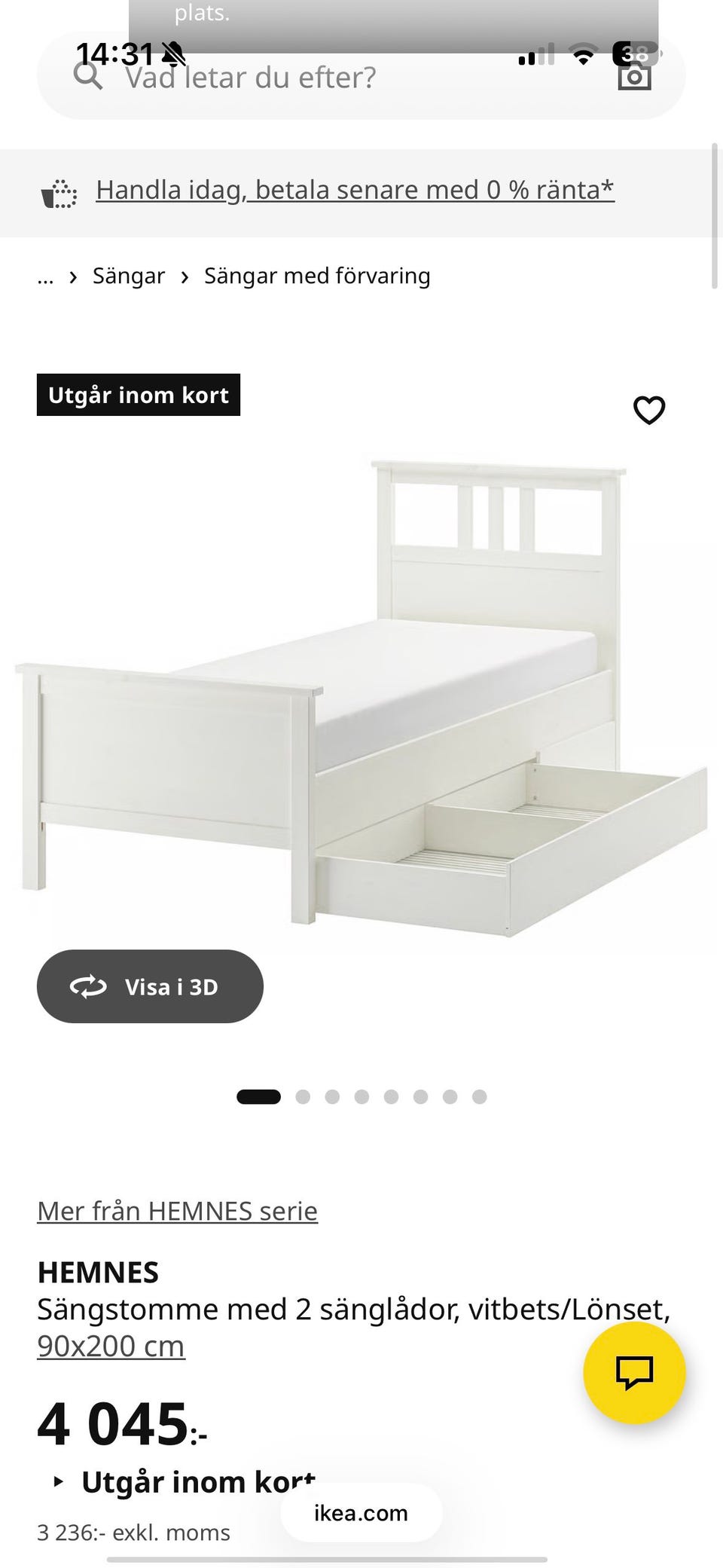The width and height of the screenshot is (723, 1568).
Task: Tap the 90x200 cm size link
Action: (111, 1346)
